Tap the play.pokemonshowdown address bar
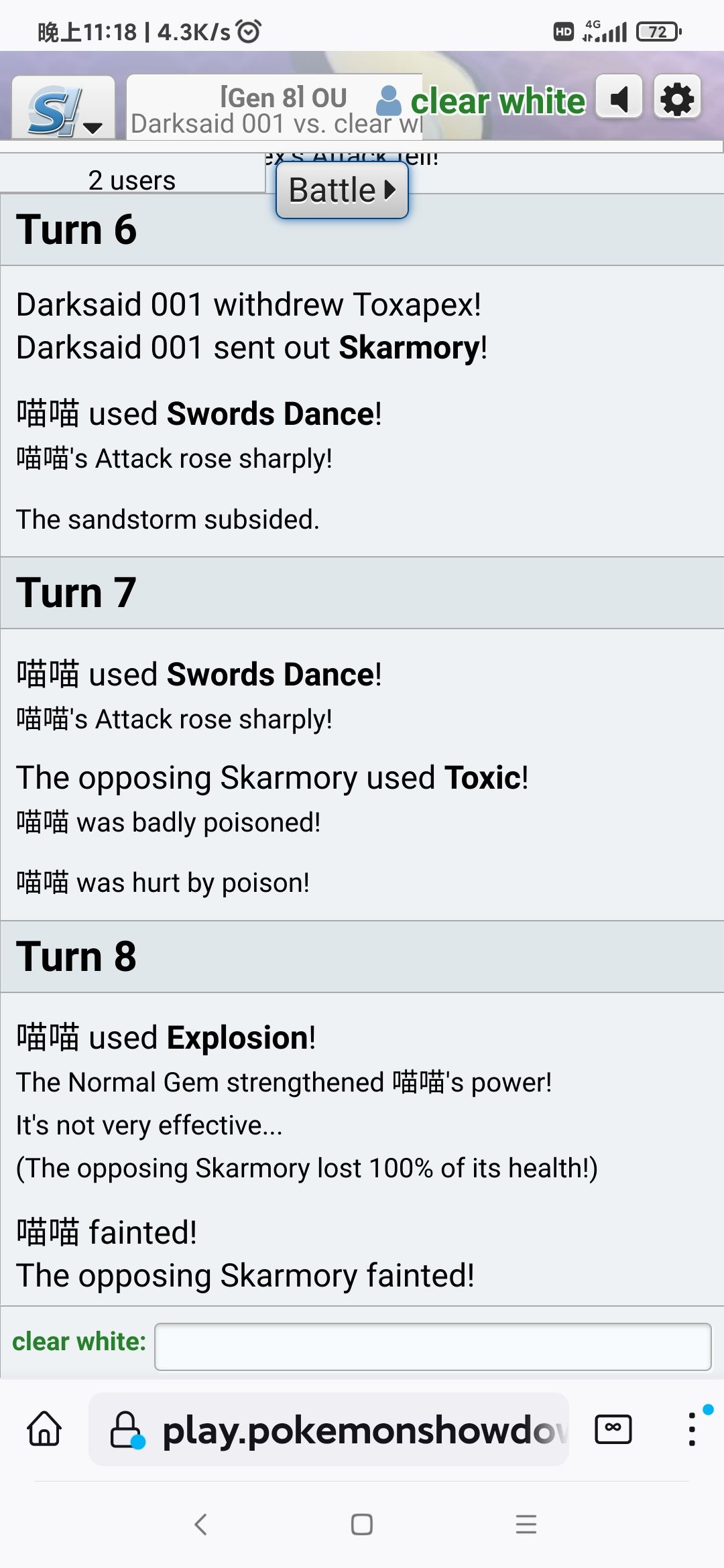 point(362,1431)
